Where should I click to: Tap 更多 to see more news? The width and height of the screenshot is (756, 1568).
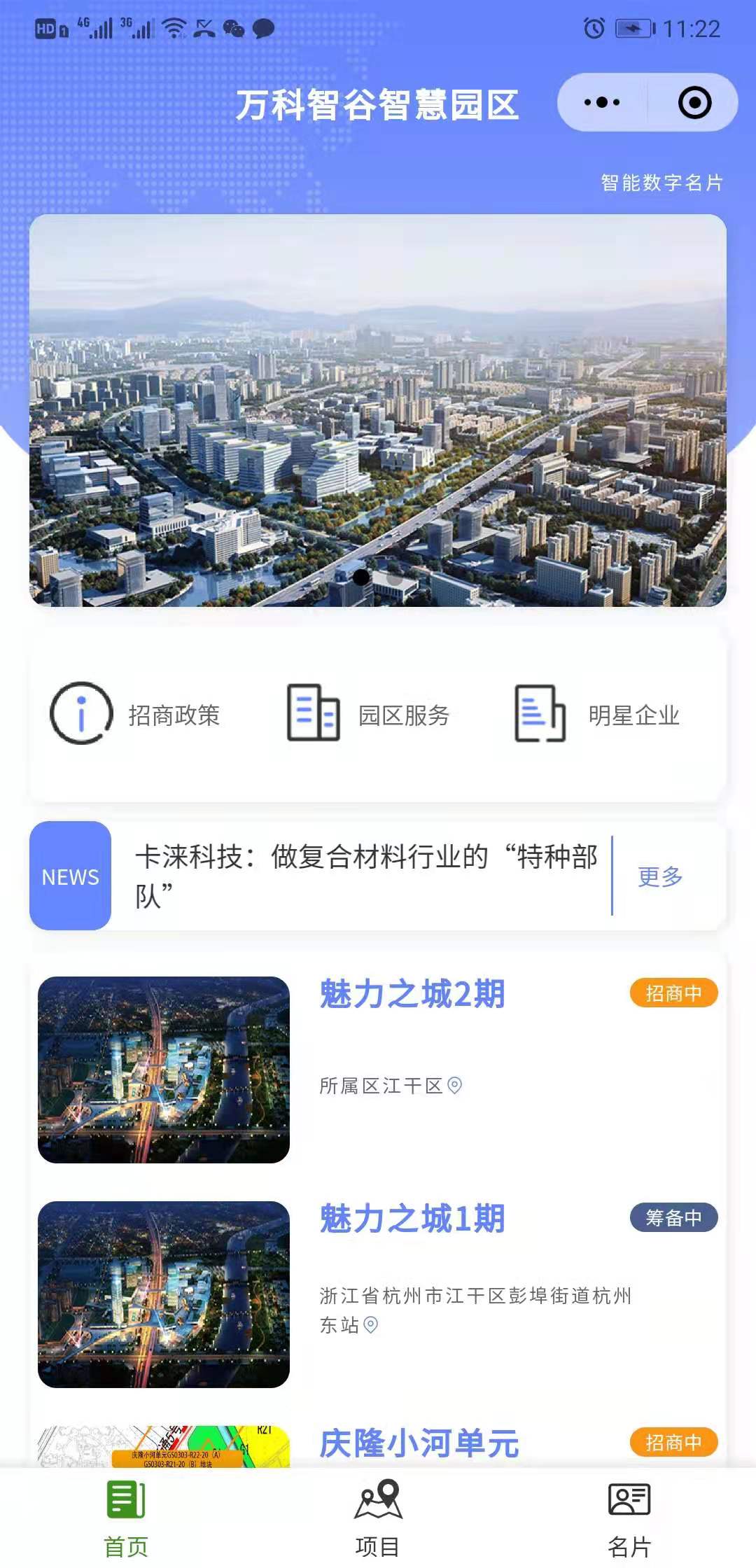pos(660,876)
